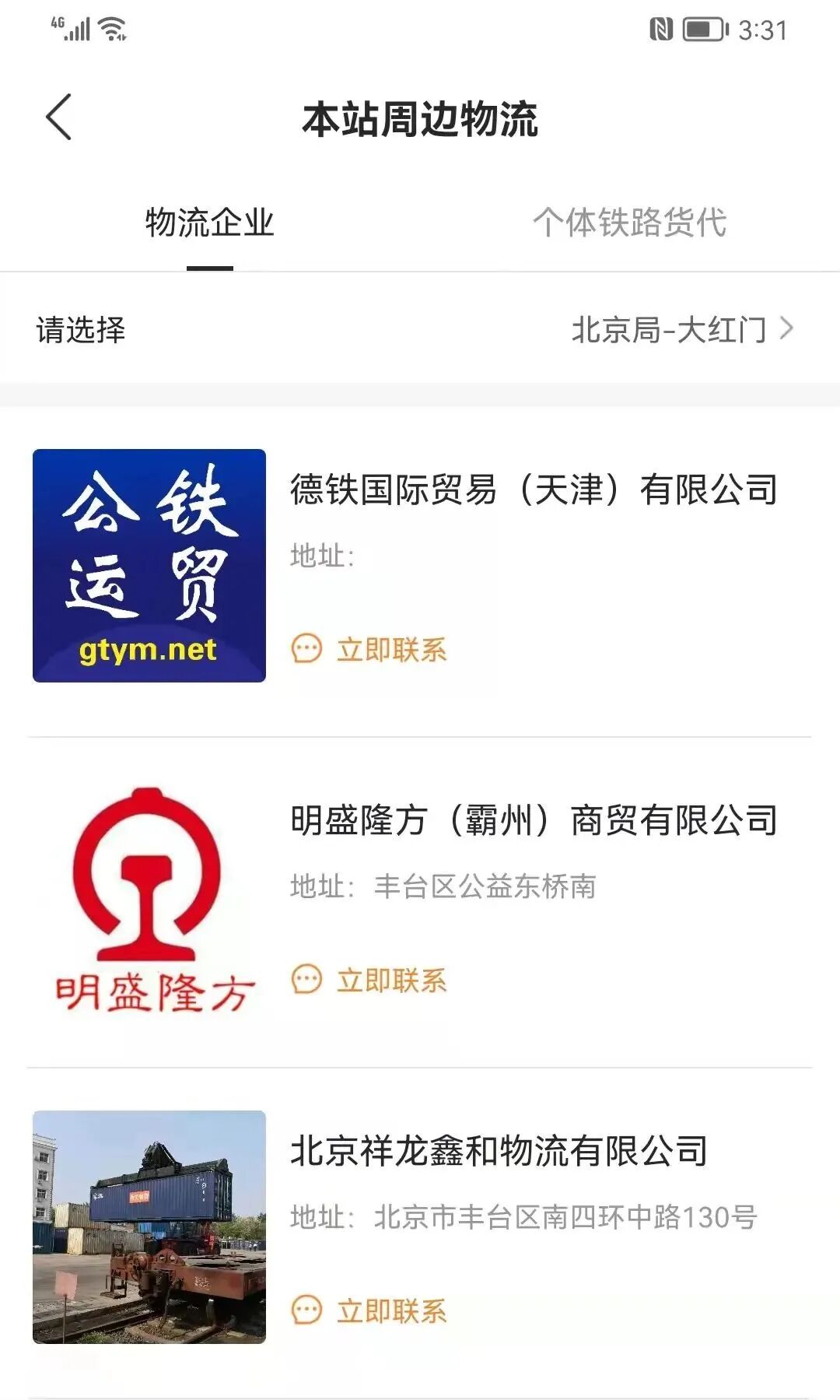Open the 北京局-大红门 station selector
This screenshot has width=840, height=1400.
[x=681, y=330]
